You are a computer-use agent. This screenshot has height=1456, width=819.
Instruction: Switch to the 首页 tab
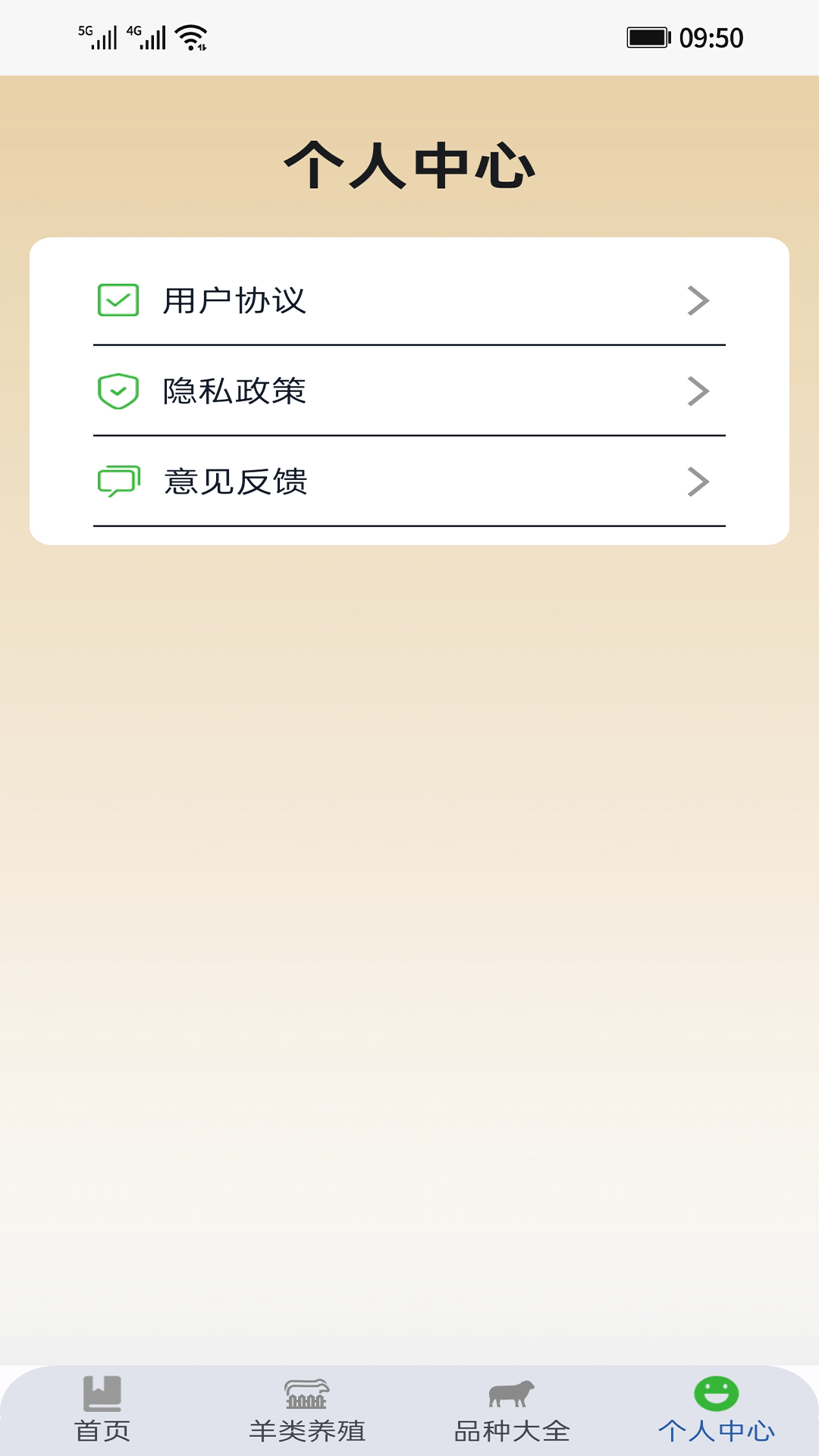click(x=102, y=1410)
